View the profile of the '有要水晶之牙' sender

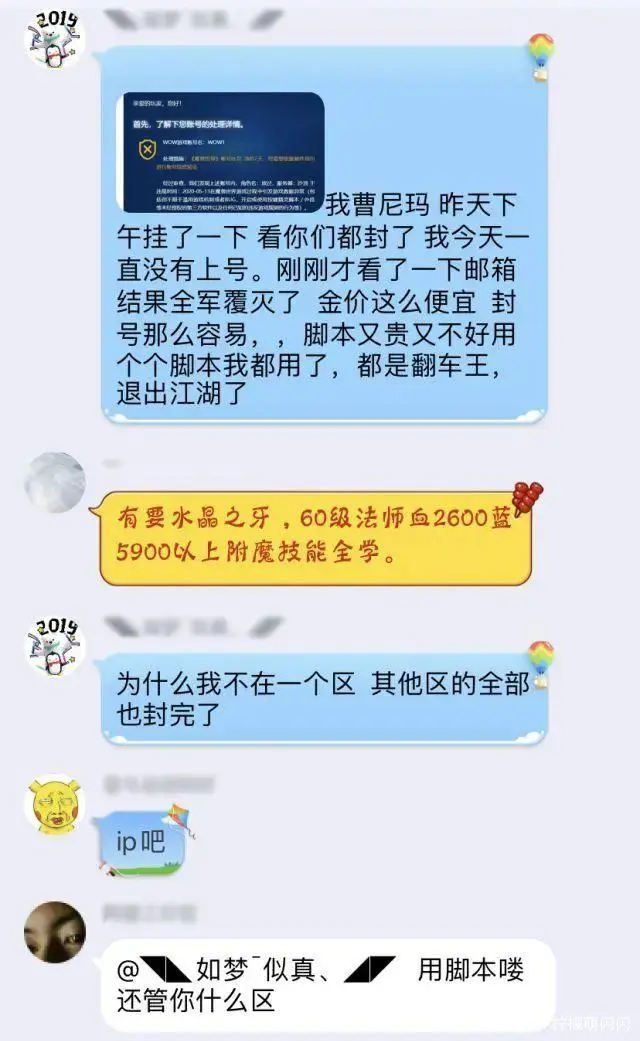(55, 483)
